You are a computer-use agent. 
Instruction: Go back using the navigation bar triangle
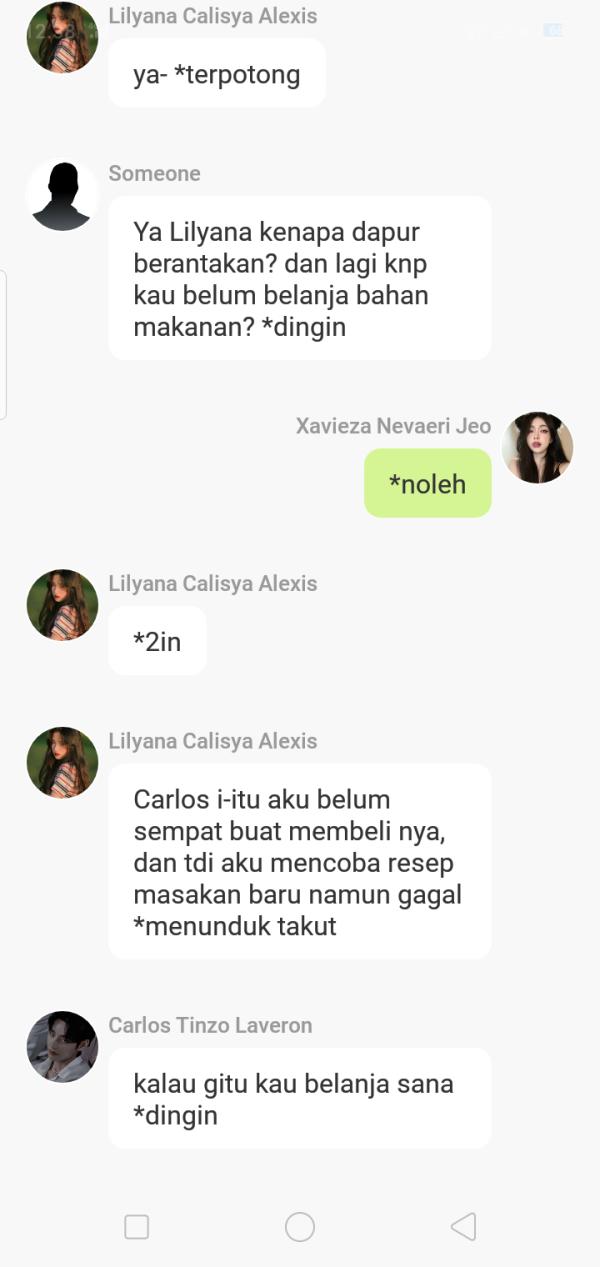pos(463,1227)
